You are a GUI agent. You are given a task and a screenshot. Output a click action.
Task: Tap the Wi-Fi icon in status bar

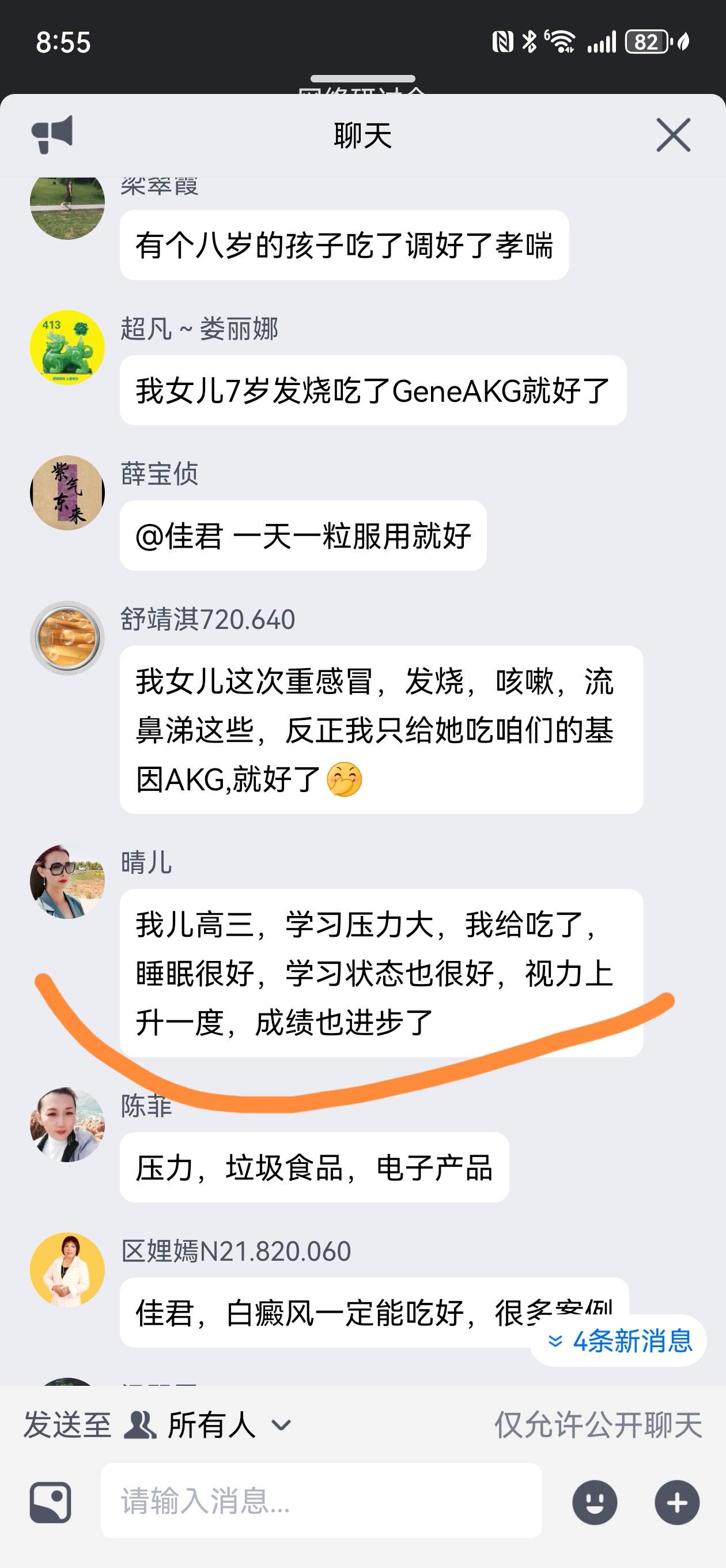tap(562, 42)
